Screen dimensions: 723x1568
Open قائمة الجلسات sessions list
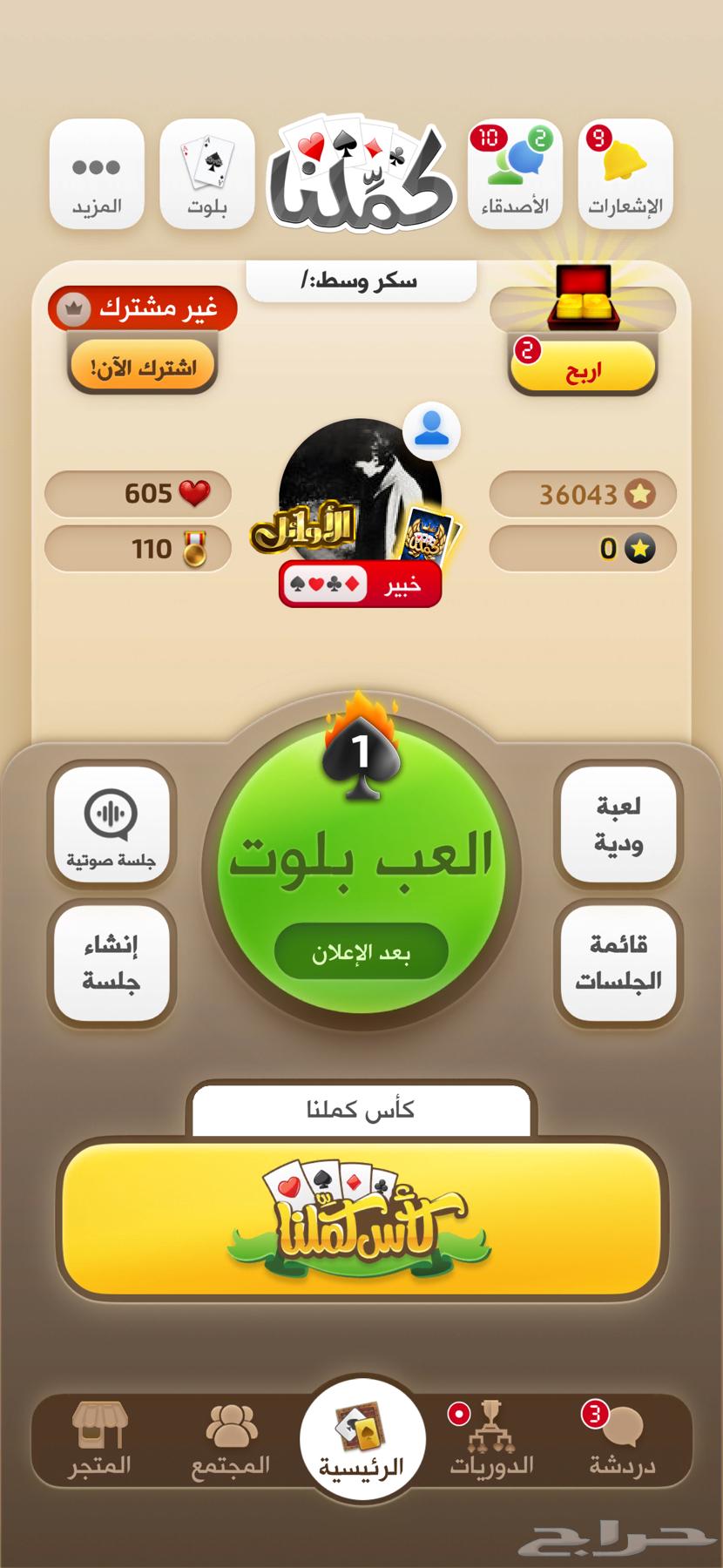click(618, 963)
